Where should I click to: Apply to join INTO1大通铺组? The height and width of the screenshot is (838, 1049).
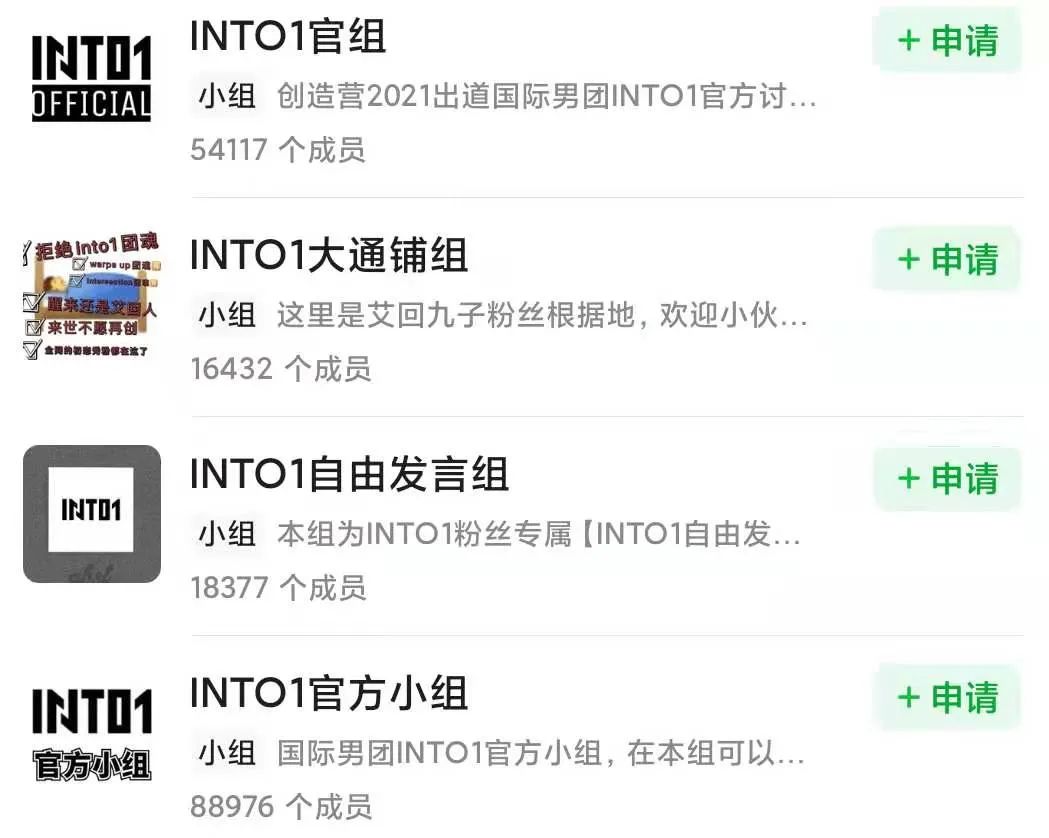click(x=947, y=260)
